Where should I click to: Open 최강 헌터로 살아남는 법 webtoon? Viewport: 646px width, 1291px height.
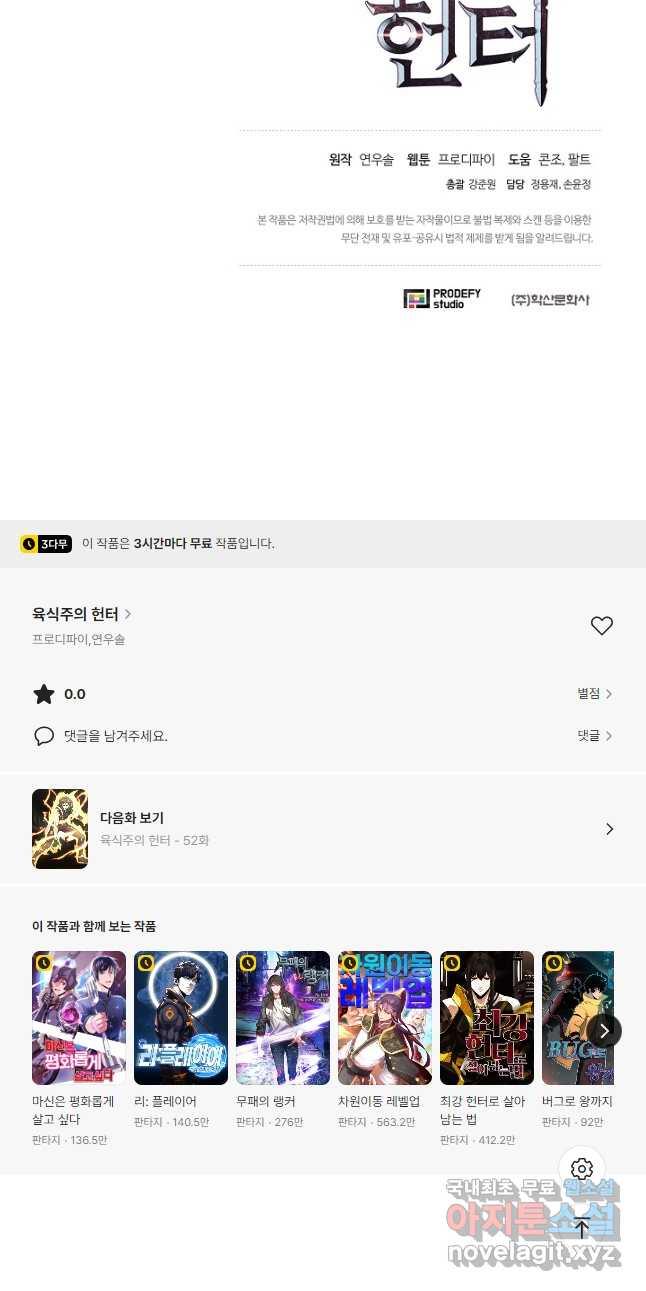[x=487, y=1018]
